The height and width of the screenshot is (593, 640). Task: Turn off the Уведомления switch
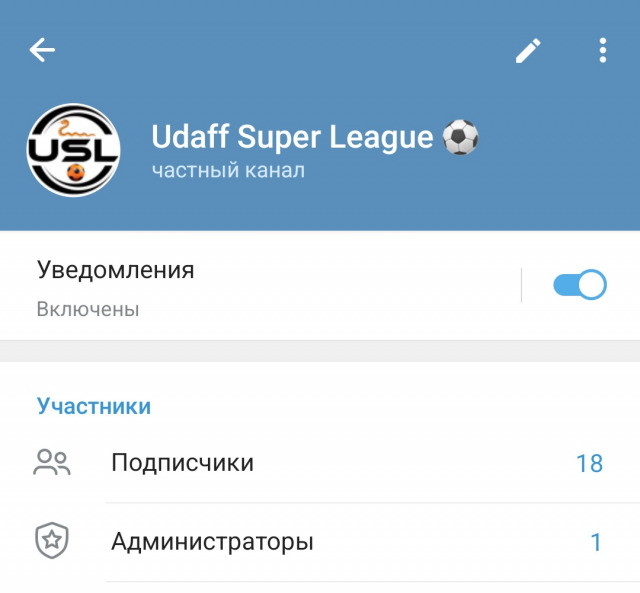(x=580, y=285)
